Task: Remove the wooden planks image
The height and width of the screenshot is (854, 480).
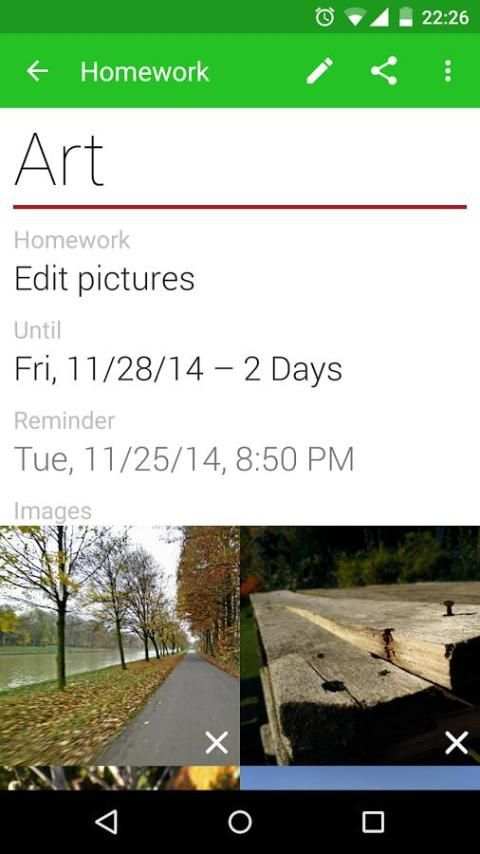Action: [456, 742]
